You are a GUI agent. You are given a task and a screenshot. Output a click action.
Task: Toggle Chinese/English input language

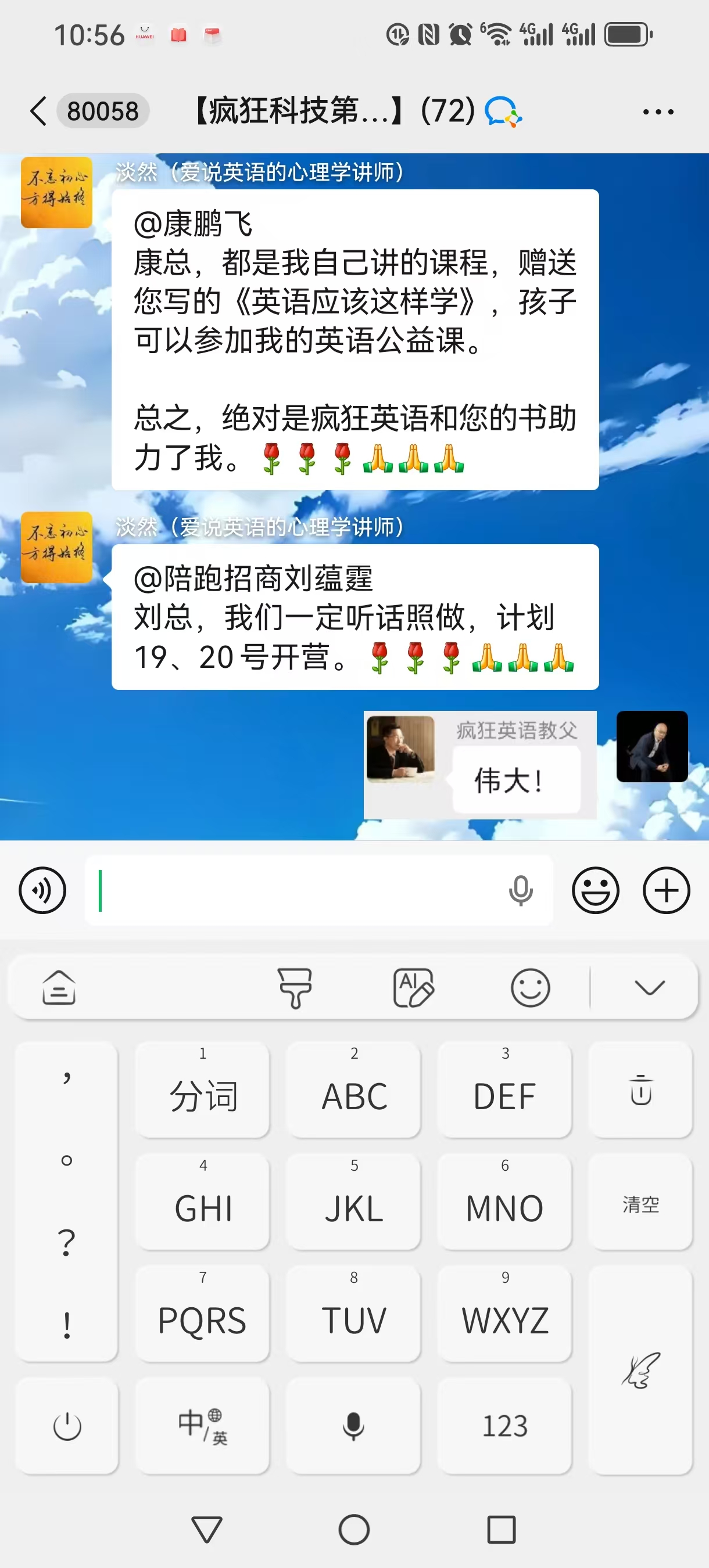[x=202, y=1426]
